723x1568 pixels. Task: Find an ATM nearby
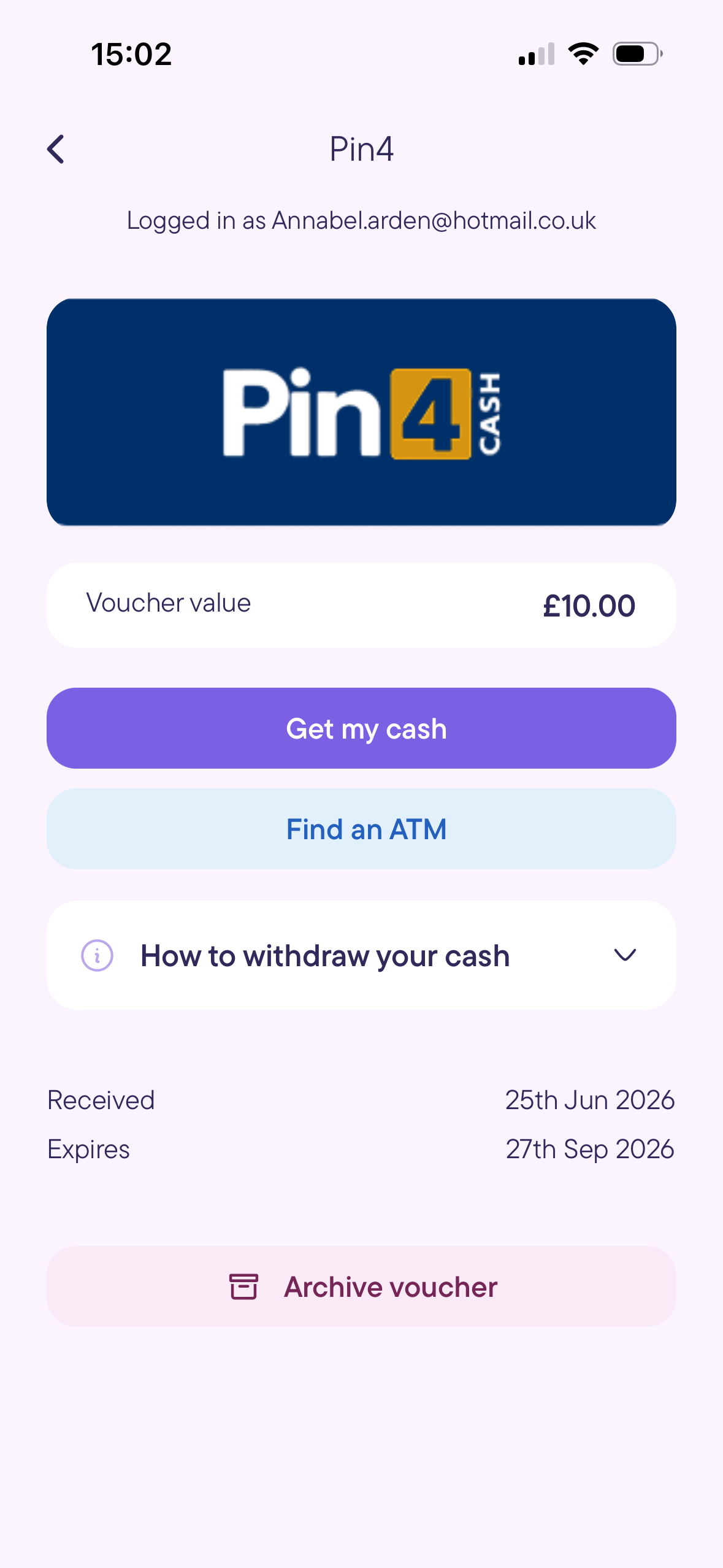[361, 829]
